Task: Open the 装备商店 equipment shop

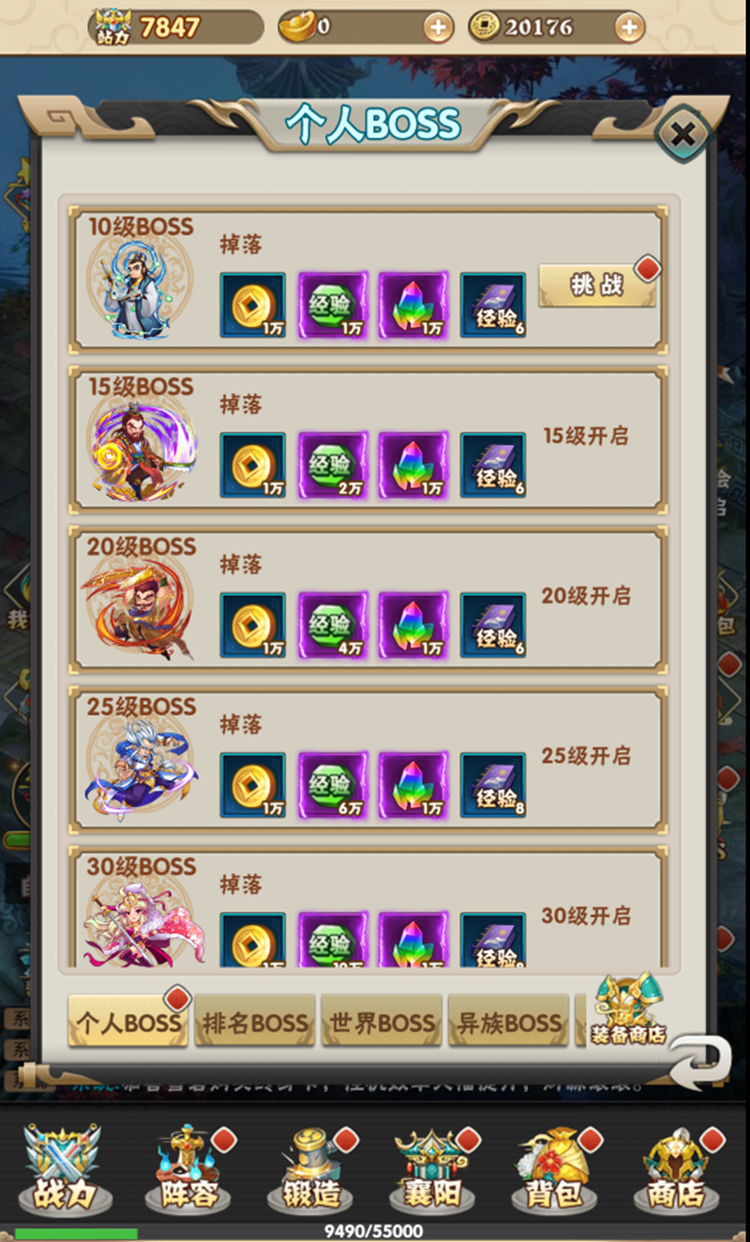Action: 628,1008
